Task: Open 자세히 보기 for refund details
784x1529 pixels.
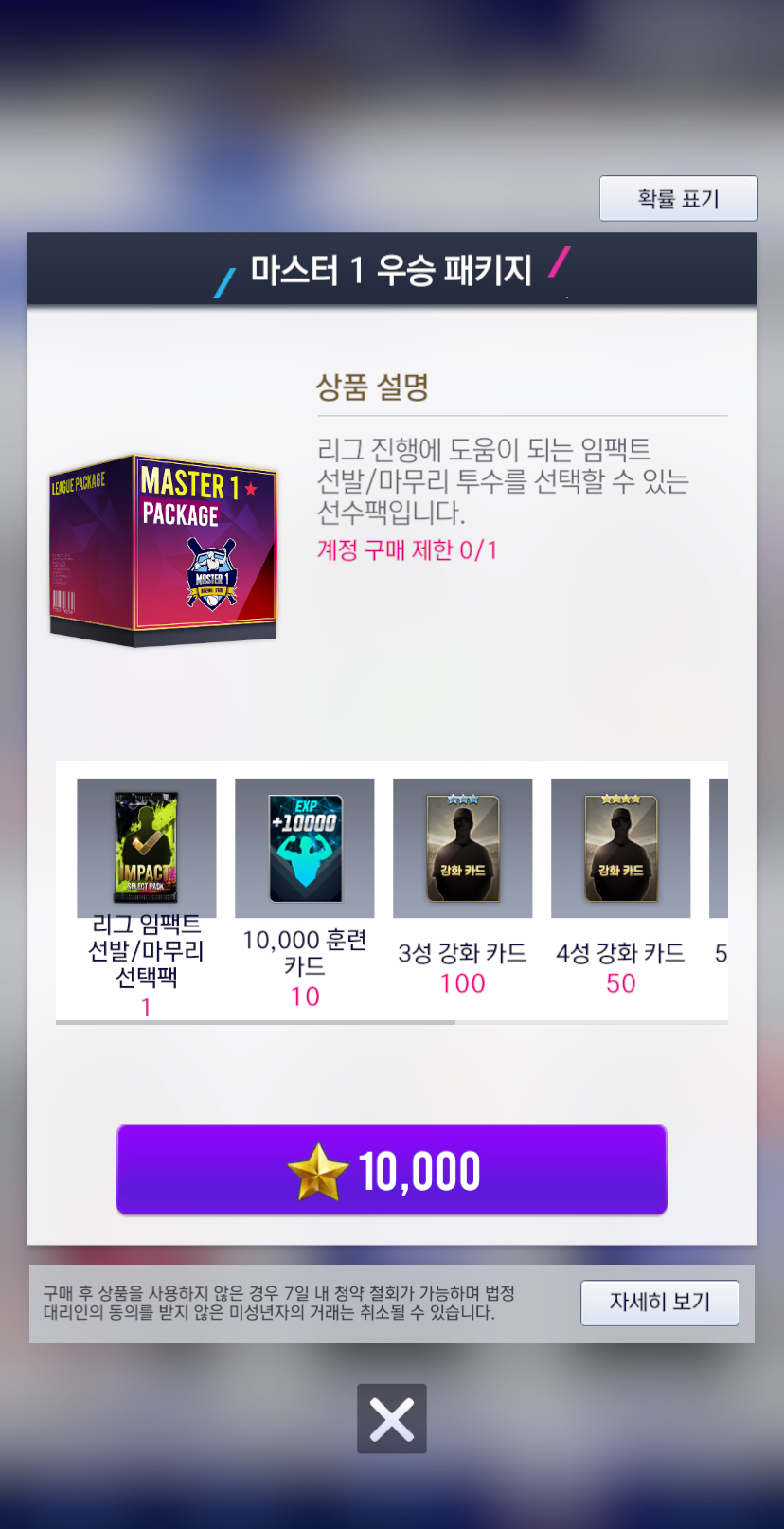Action: pos(659,1302)
